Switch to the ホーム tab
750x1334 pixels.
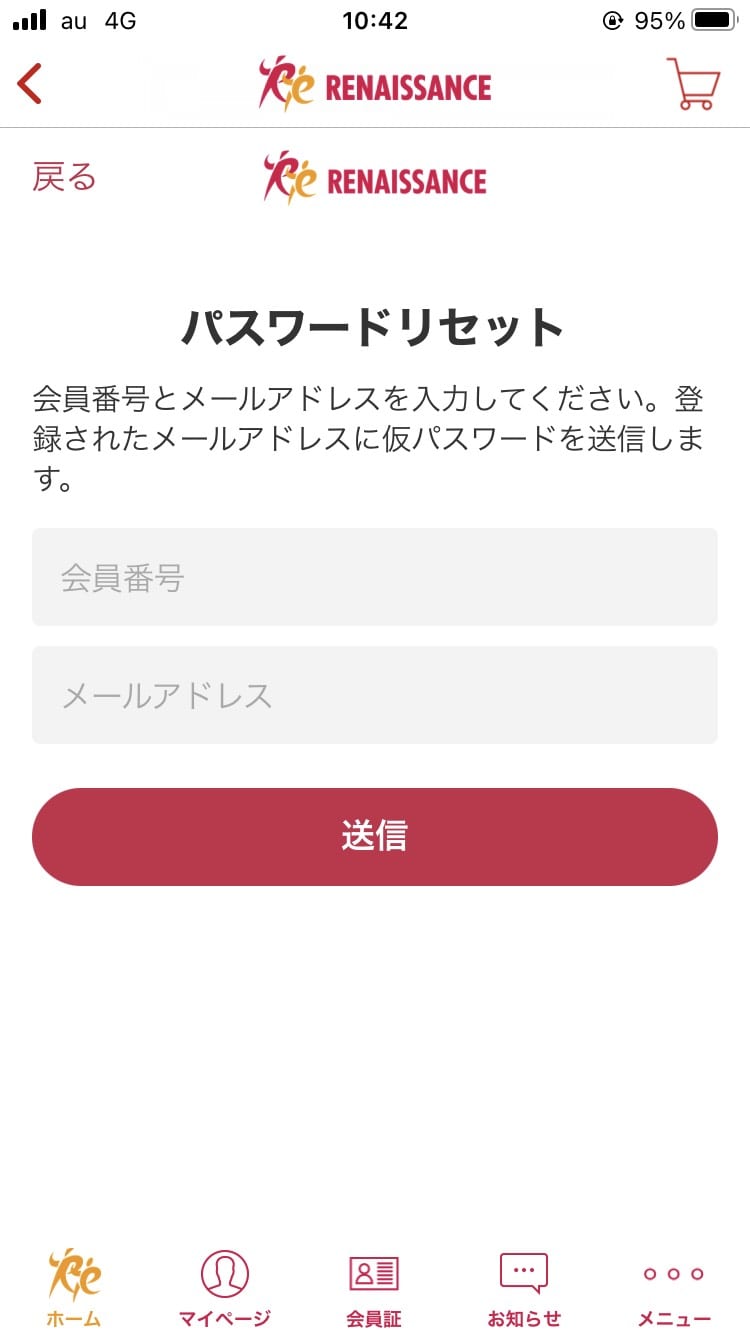click(75, 1288)
